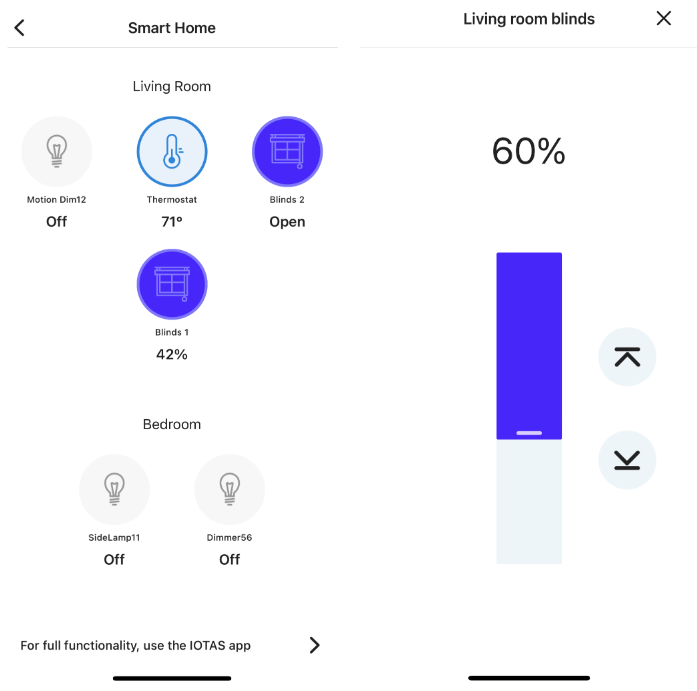Open Blinds 2 control

(287, 151)
